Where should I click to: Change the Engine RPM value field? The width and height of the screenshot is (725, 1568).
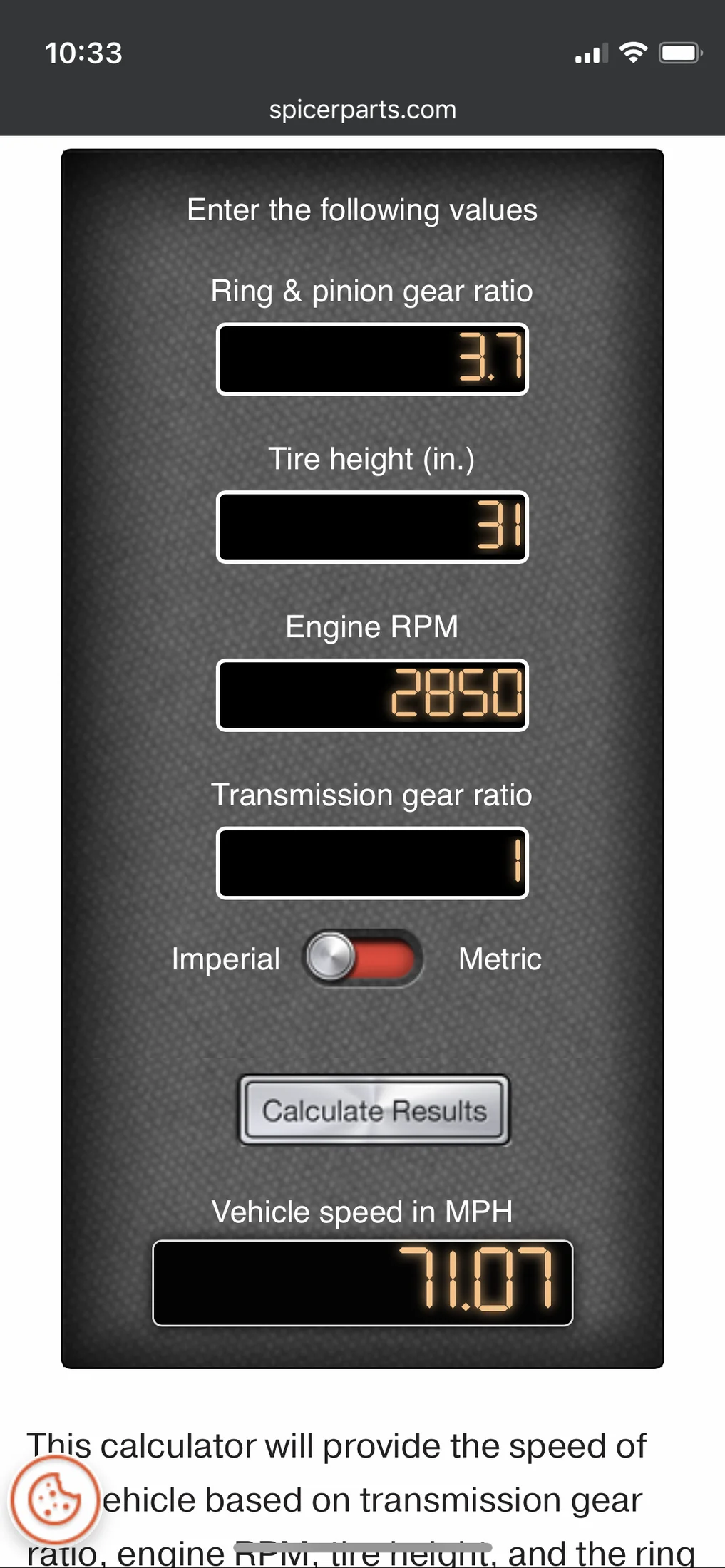[372, 695]
